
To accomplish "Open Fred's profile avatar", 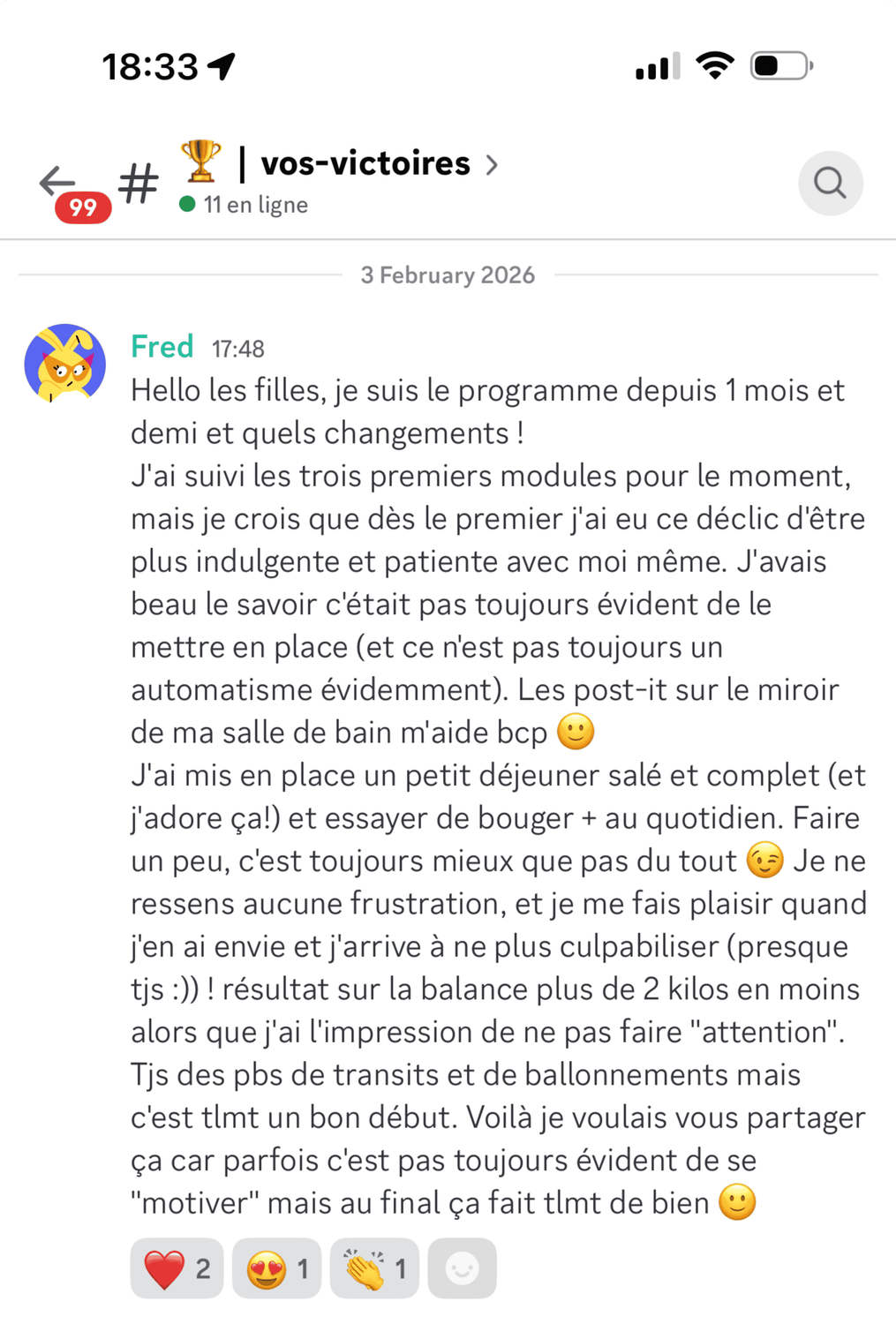I will (x=64, y=364).
